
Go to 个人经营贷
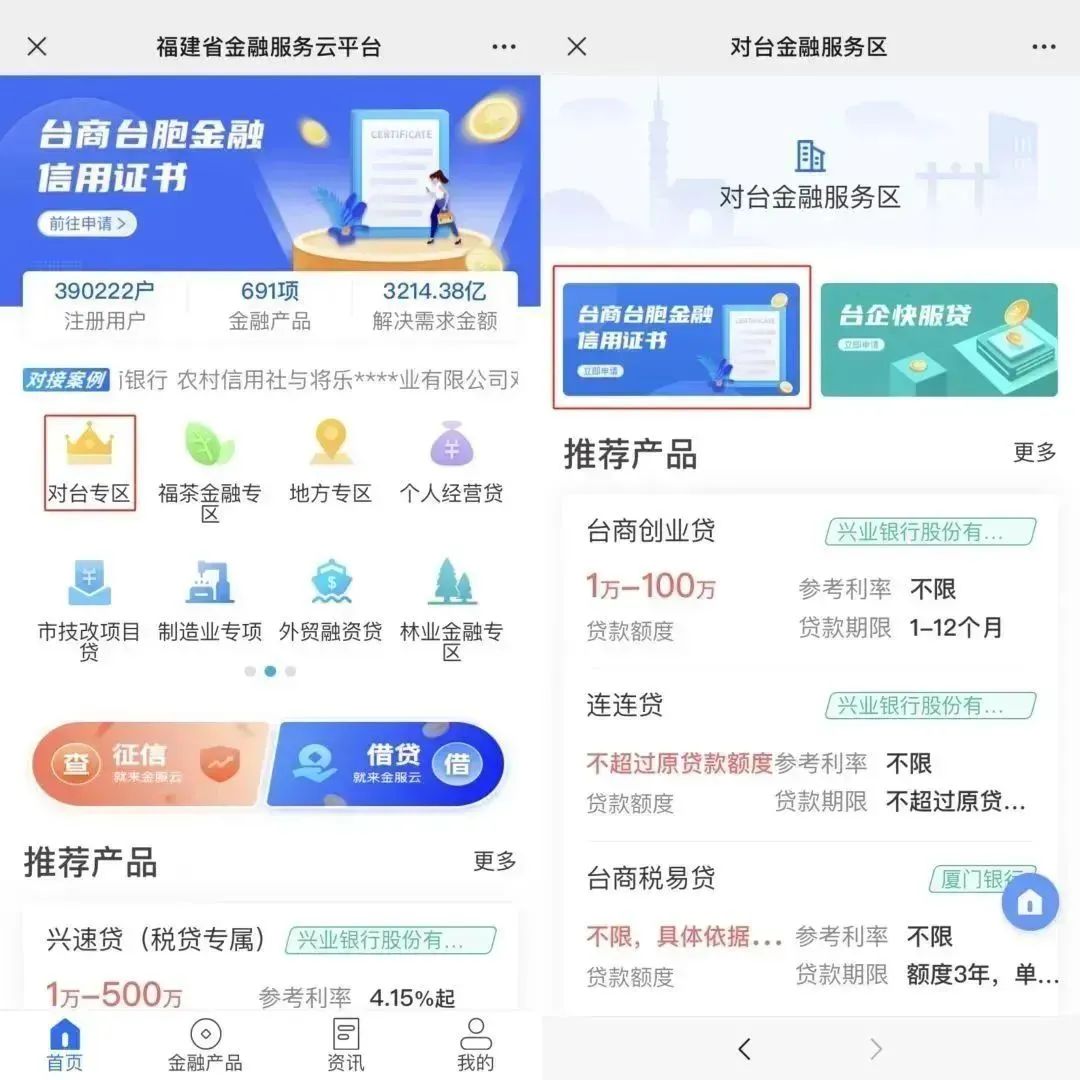(451, 462)
